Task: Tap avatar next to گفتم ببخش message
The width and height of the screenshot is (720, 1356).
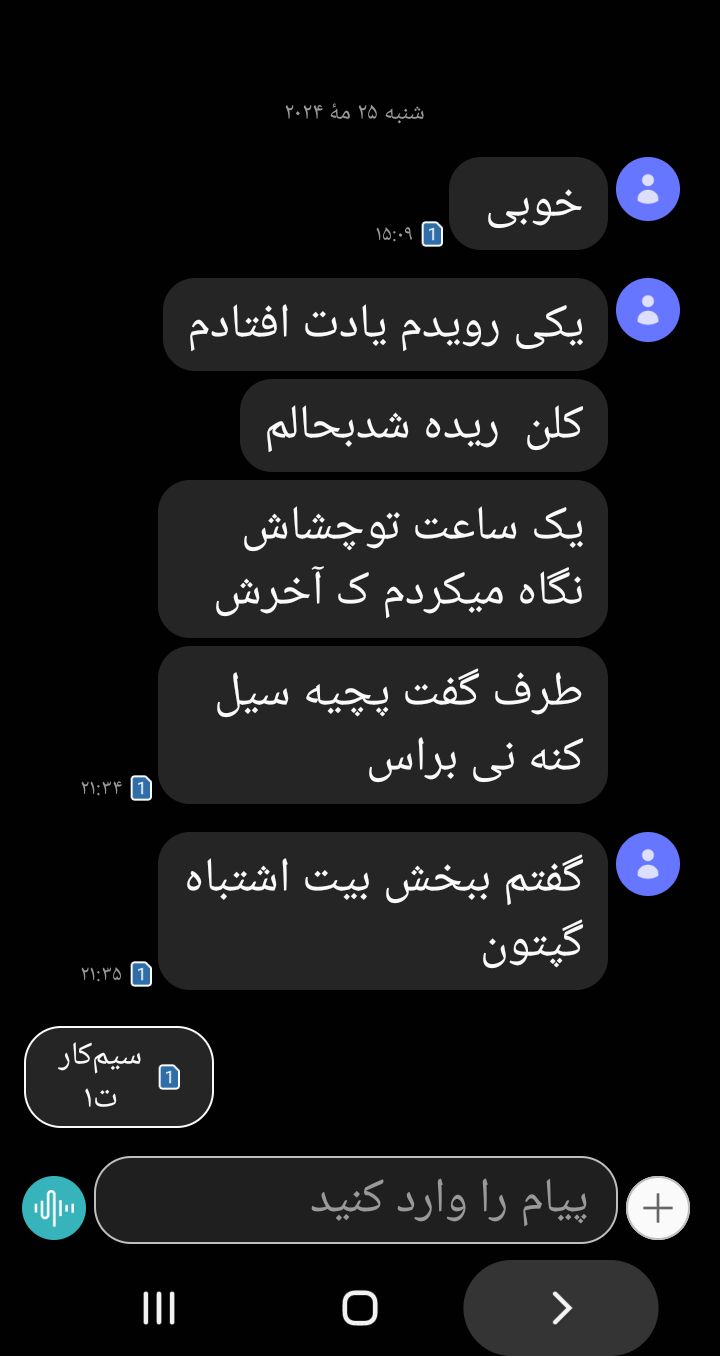Action: pyautogui.click(x=647, y=863)
